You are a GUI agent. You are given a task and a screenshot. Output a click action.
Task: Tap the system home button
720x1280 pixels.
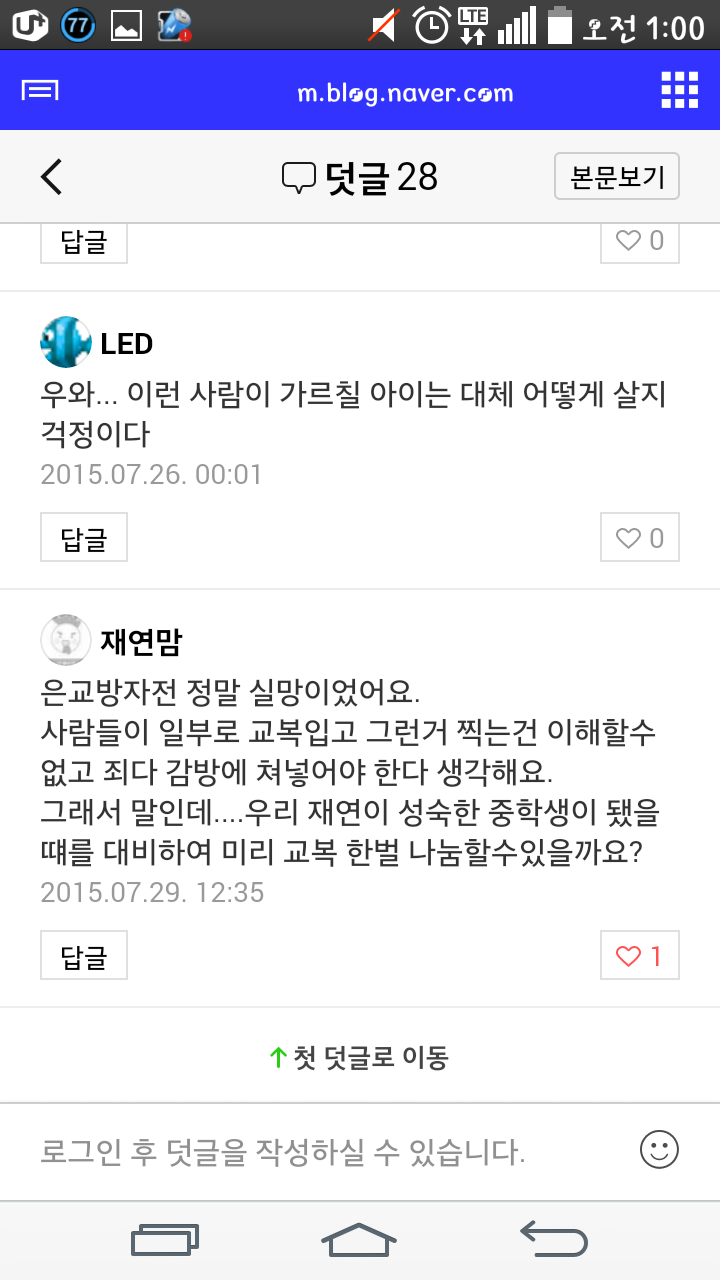360,1240
